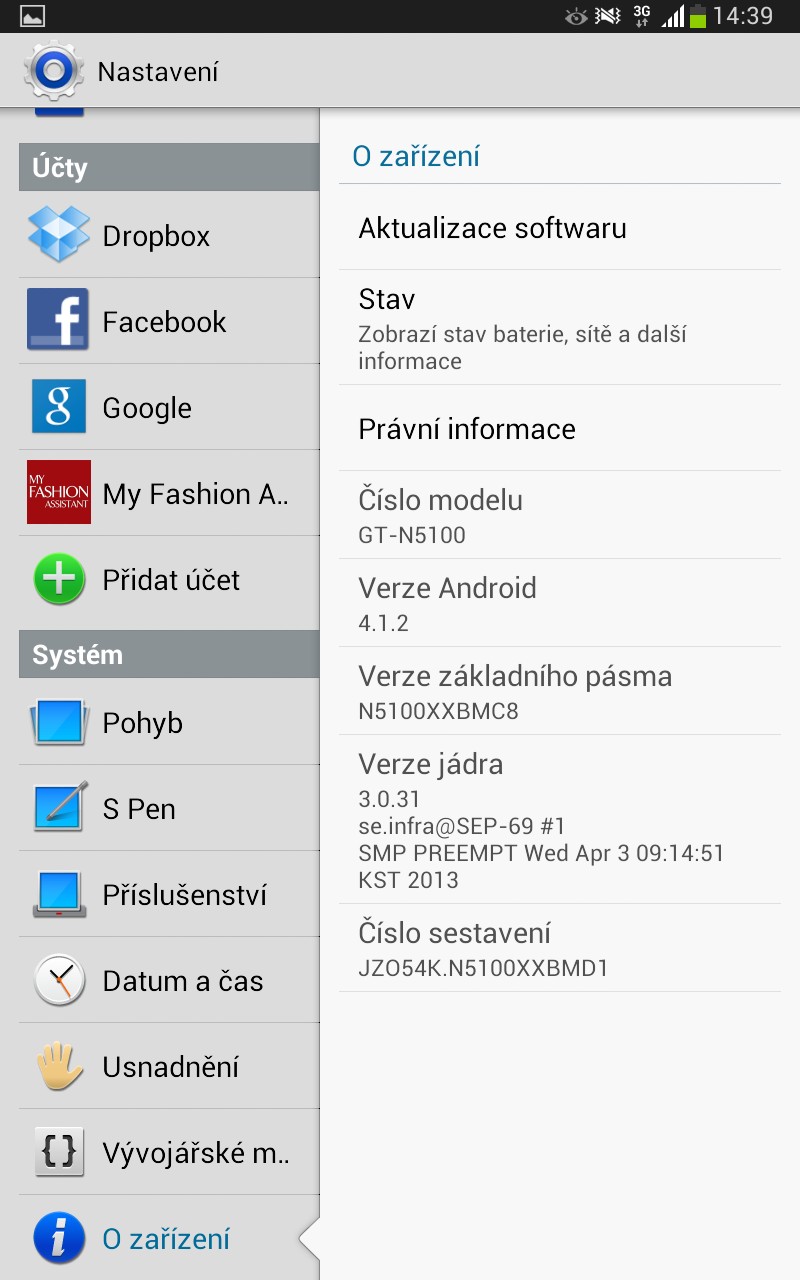800x1280 pixels.
Task: Open S Pen settings
Action: (x=168, y=808)
